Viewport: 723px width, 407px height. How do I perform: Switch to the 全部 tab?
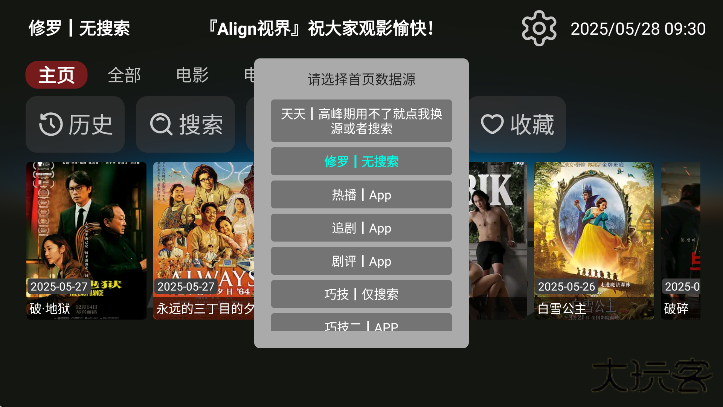click(124, 75)
